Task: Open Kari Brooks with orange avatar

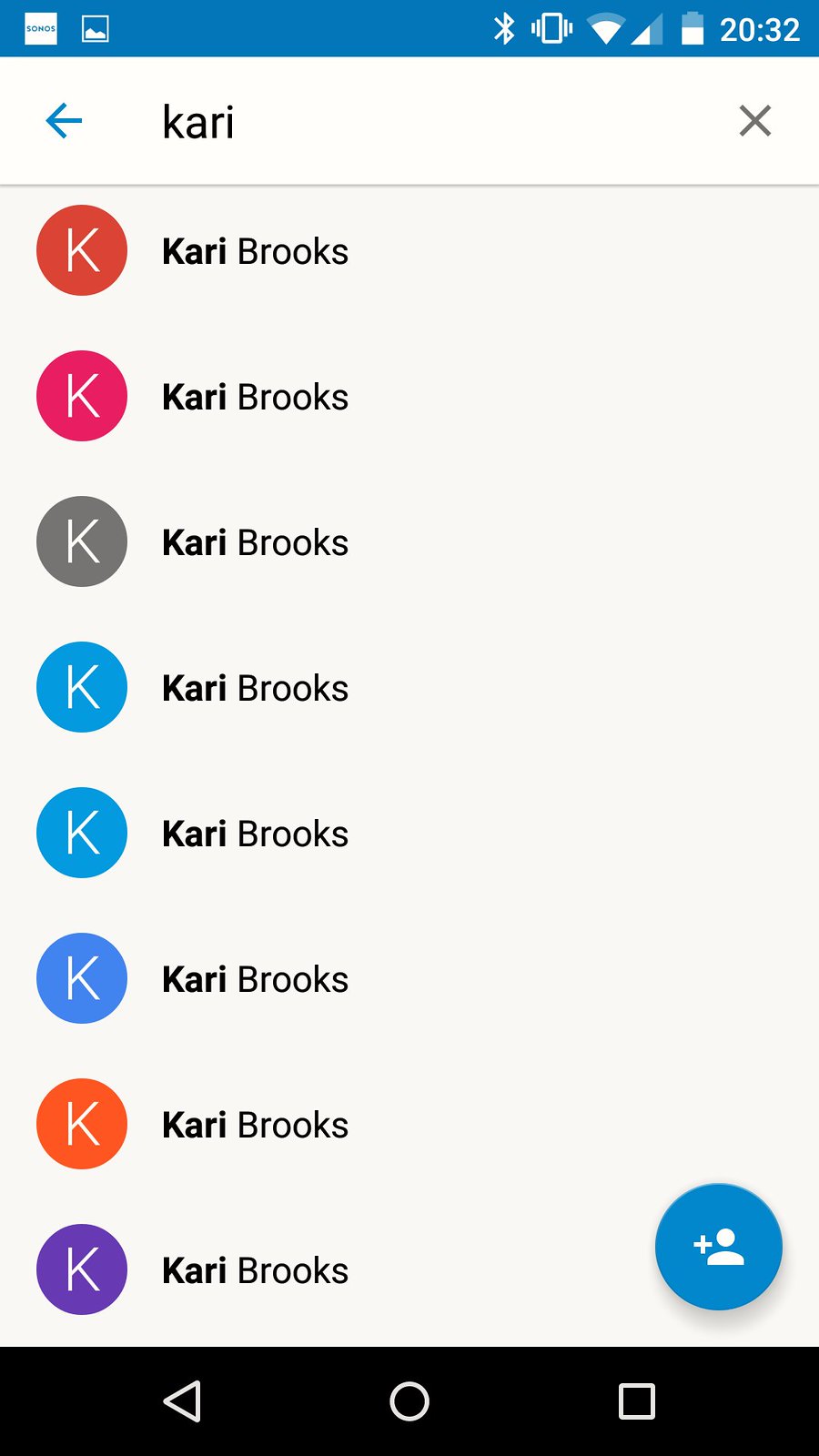Action: click(x=255, y=1125)
